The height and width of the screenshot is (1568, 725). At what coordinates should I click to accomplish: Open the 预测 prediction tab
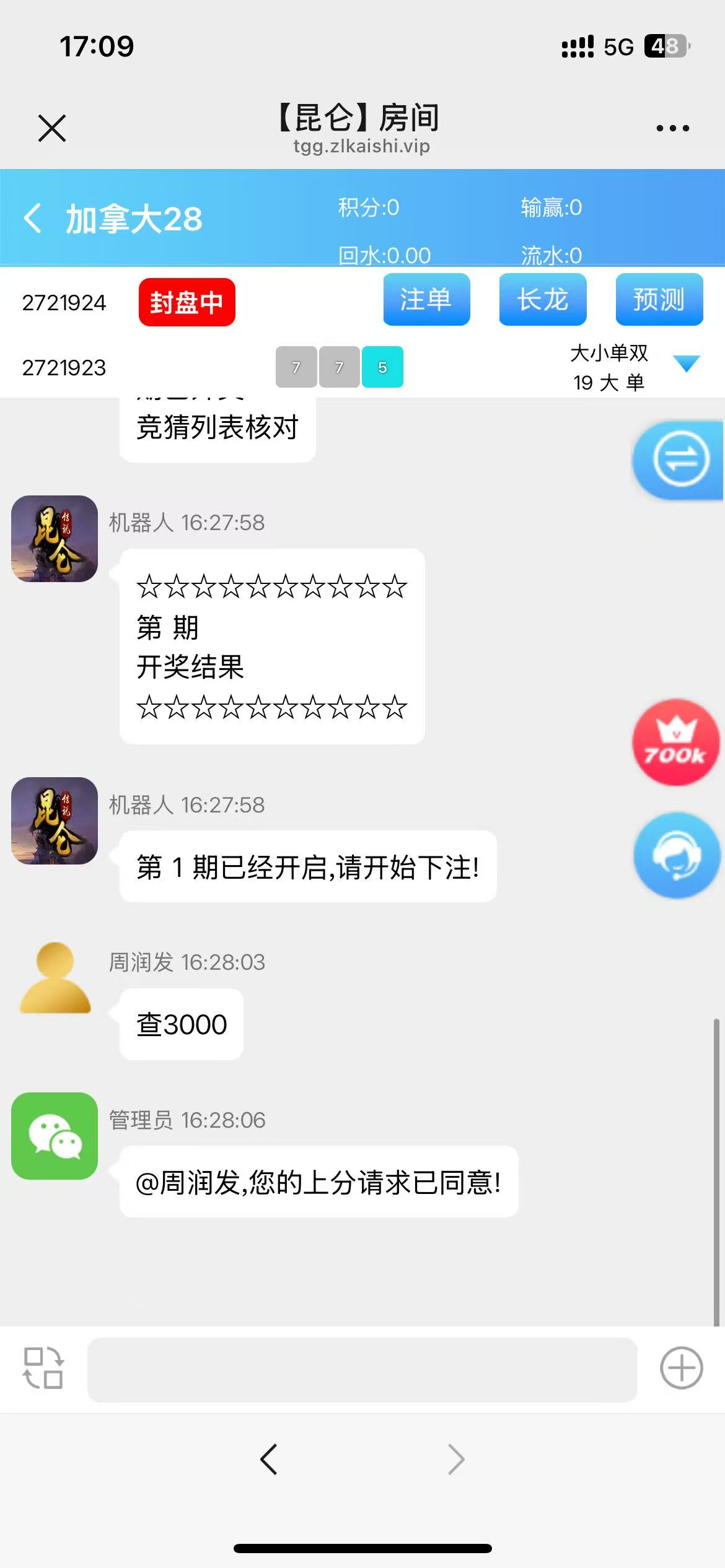[x=658, y=300]
